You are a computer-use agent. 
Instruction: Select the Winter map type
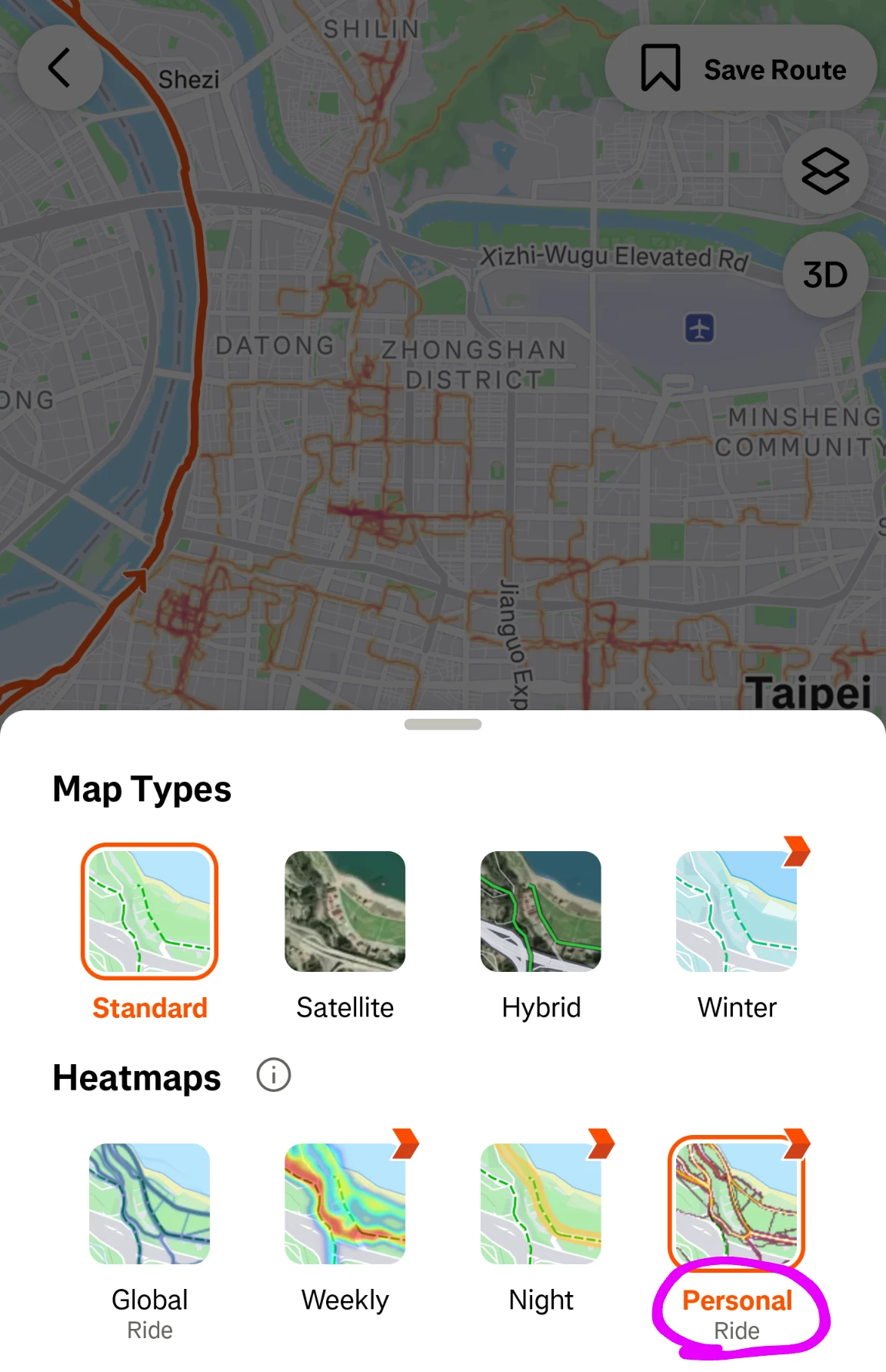coord(736,911)
